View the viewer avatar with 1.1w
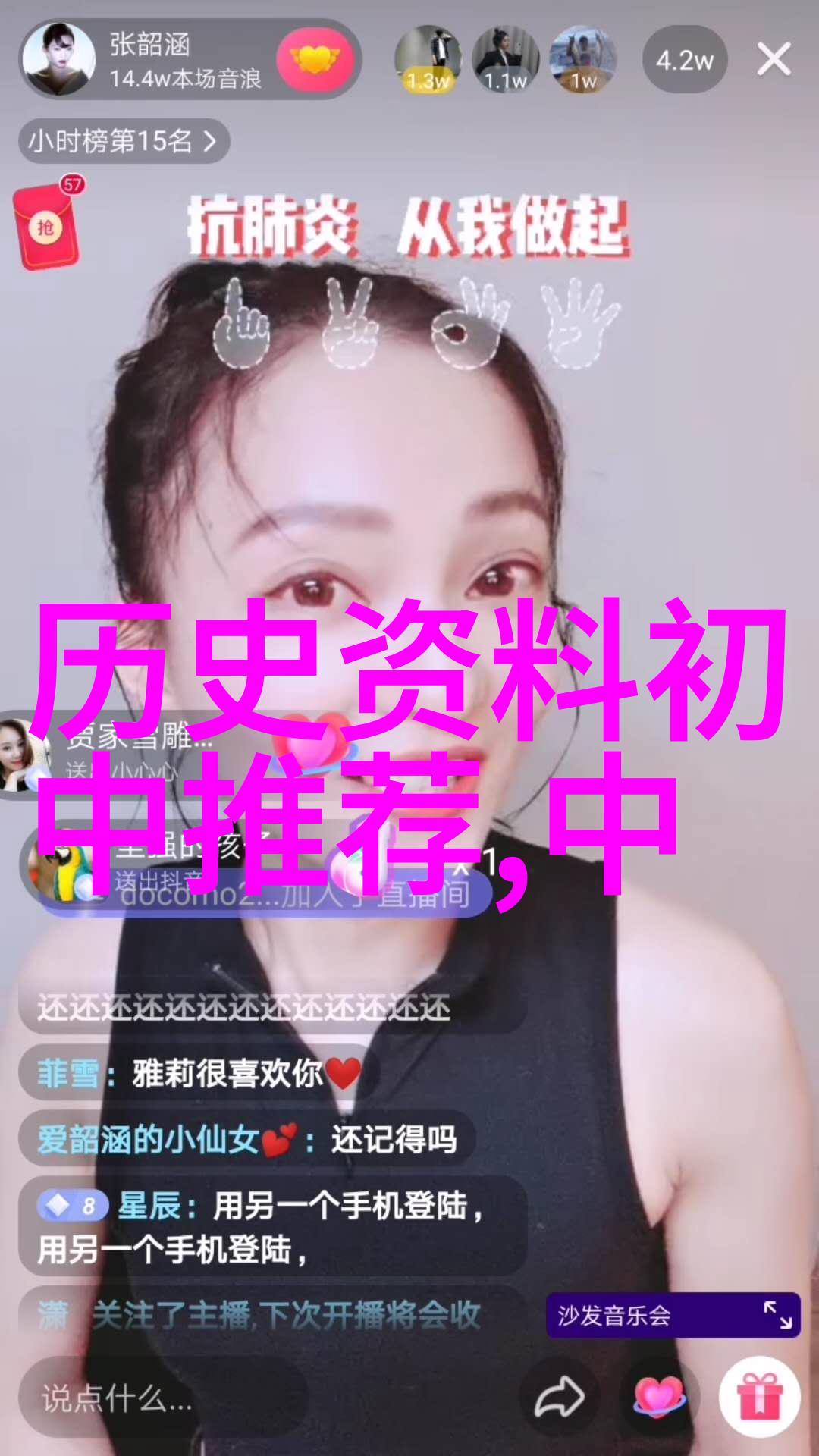Viewport: 819px width, 1456px height. (x=505, y=59)
